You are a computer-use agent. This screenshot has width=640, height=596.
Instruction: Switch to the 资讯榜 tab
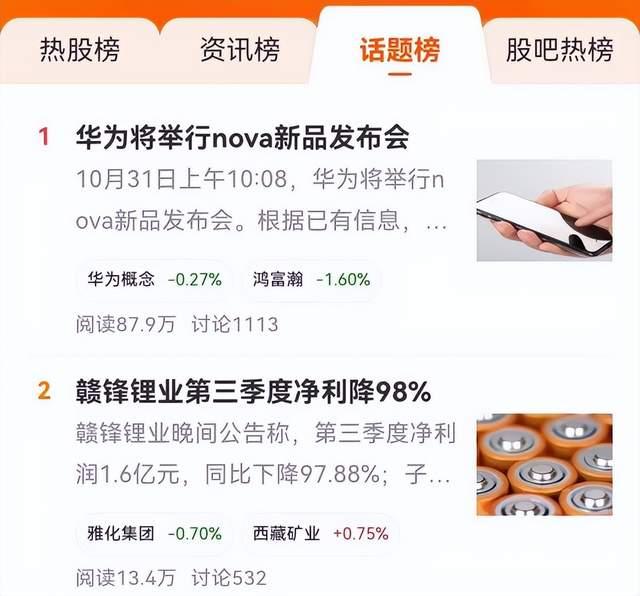click(240, 50)
